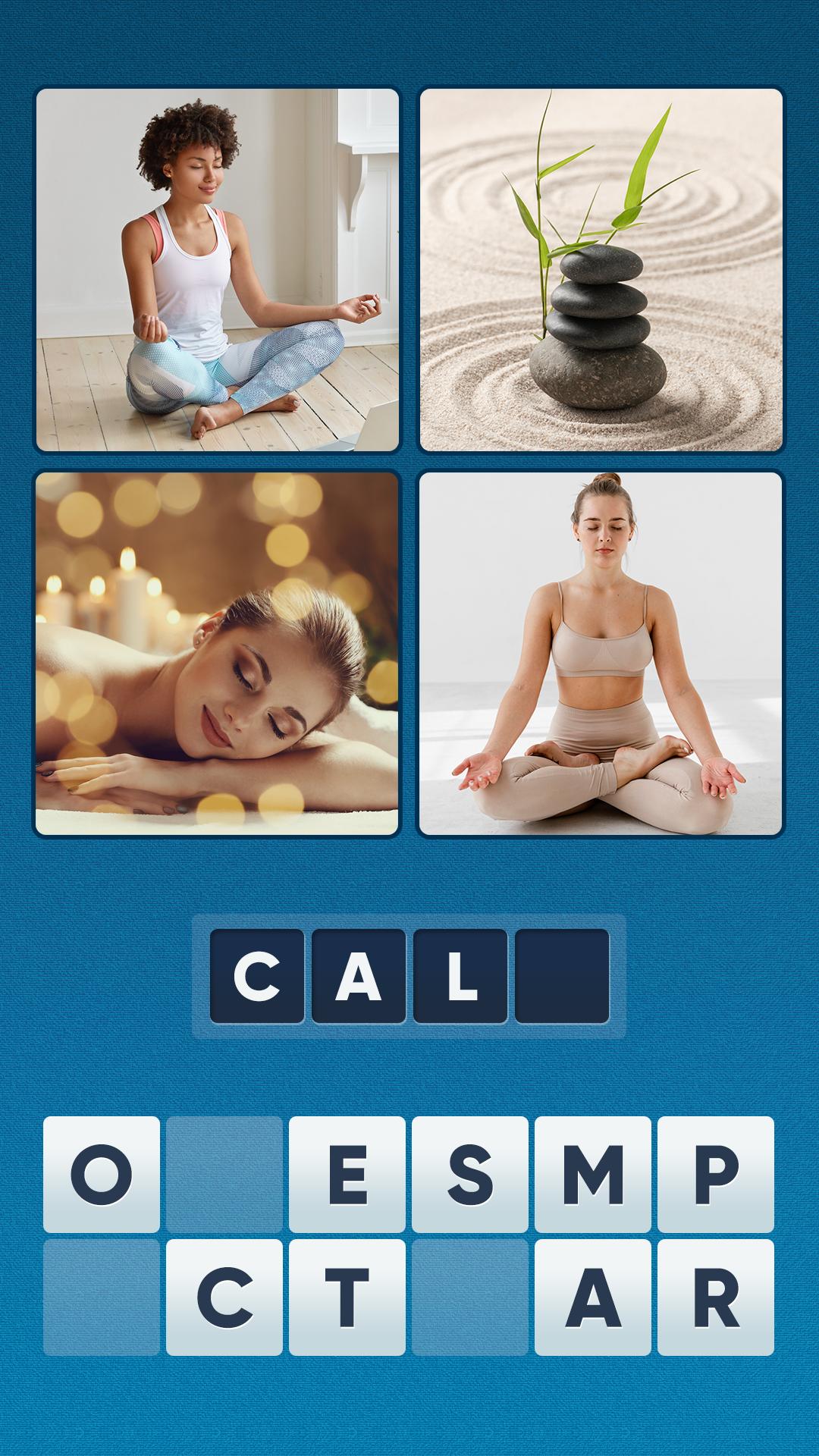This screenshot has width=819, height=1456.
Task: Pick the letter M tile
Action: point(592,1174)
